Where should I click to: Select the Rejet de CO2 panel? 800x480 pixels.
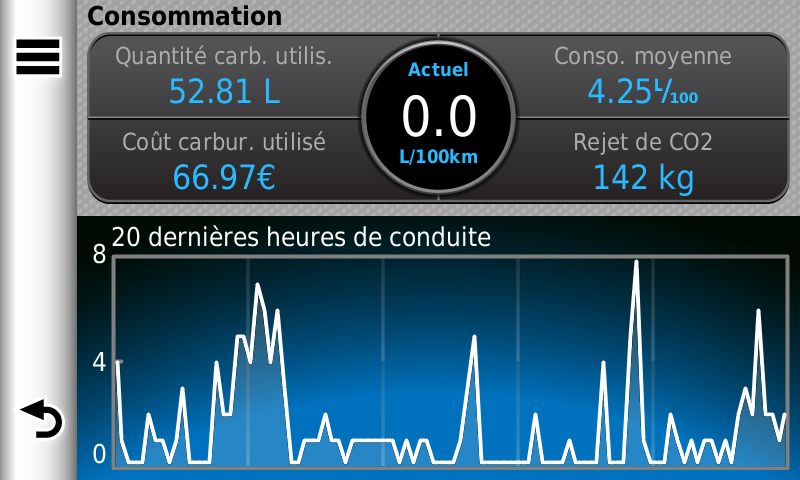pos(643,160)
